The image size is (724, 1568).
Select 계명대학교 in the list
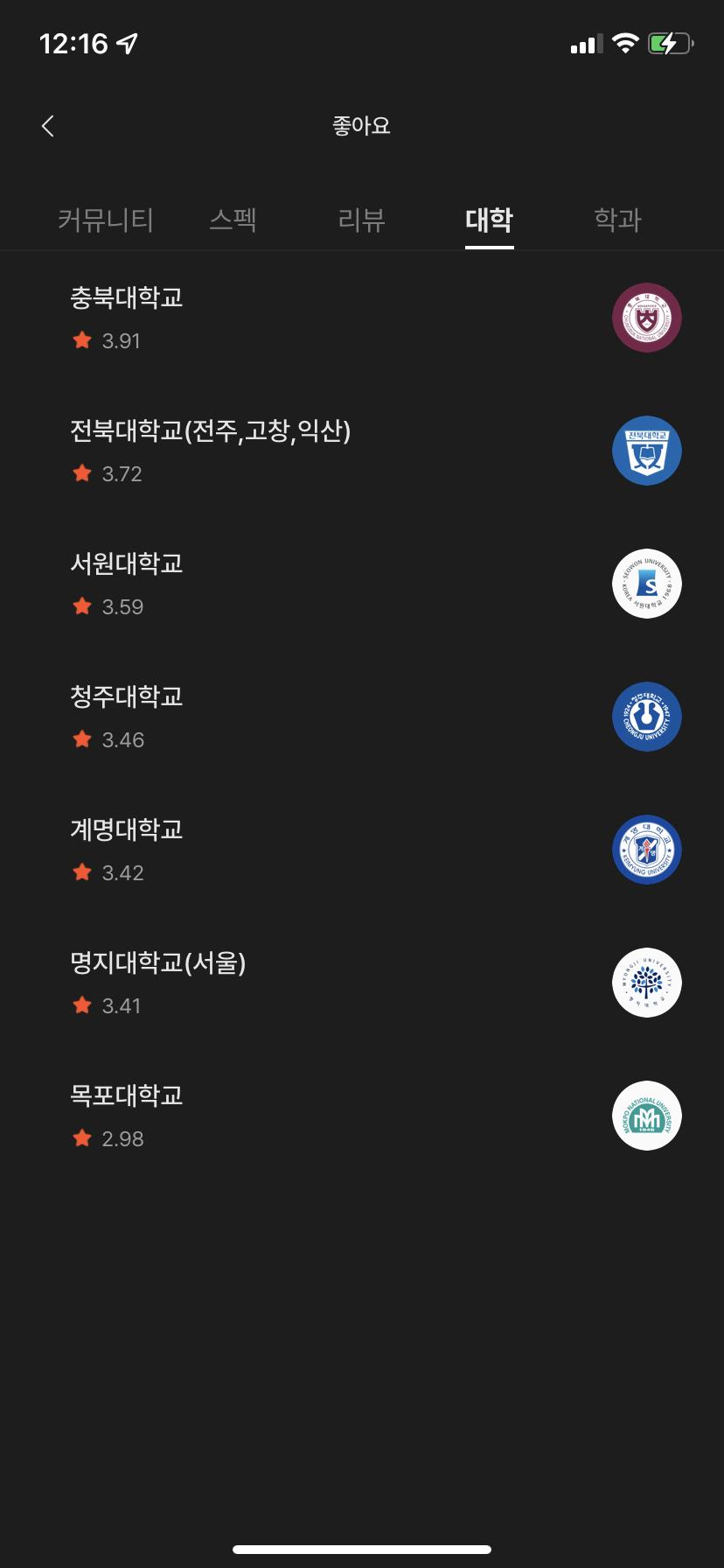pyautogui.click(x=362, y=850)
